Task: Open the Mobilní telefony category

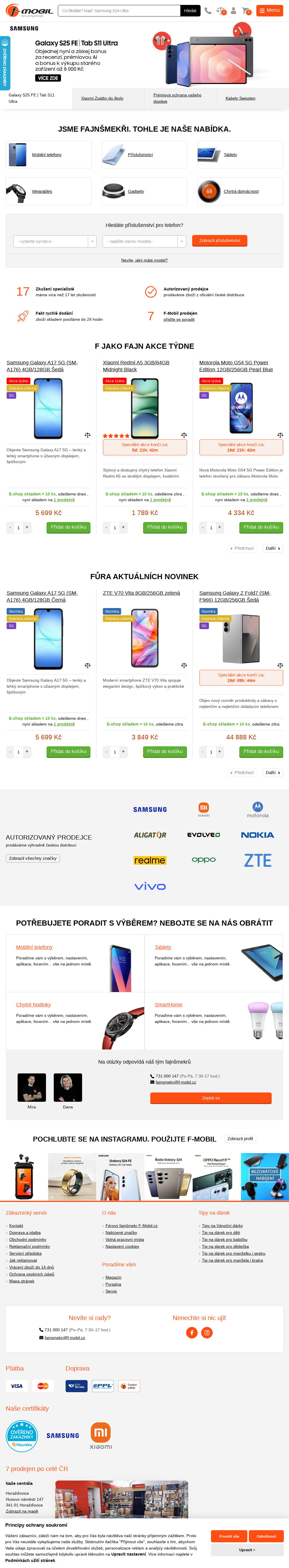Action: pos(46,155)
